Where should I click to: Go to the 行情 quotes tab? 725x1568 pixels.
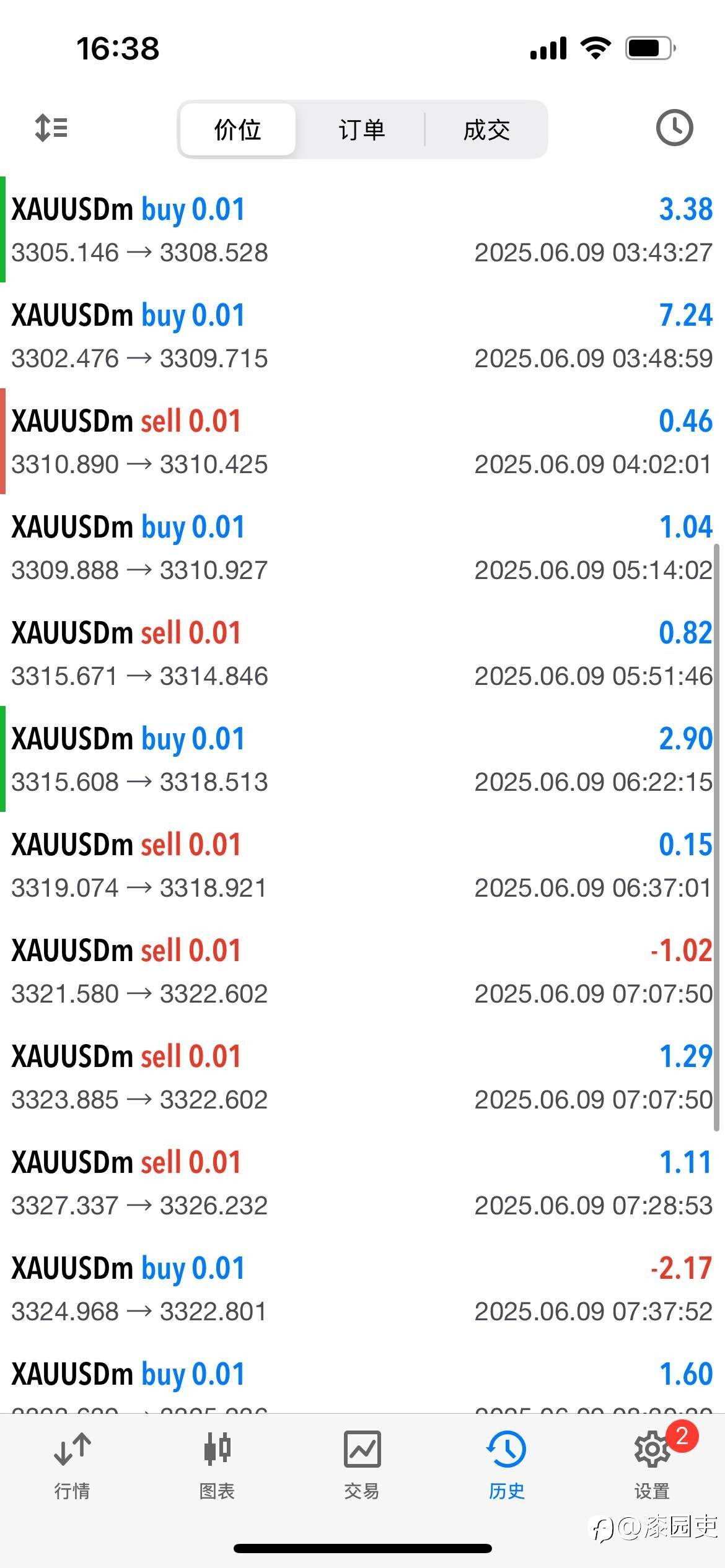click(x=72, y=1466)
